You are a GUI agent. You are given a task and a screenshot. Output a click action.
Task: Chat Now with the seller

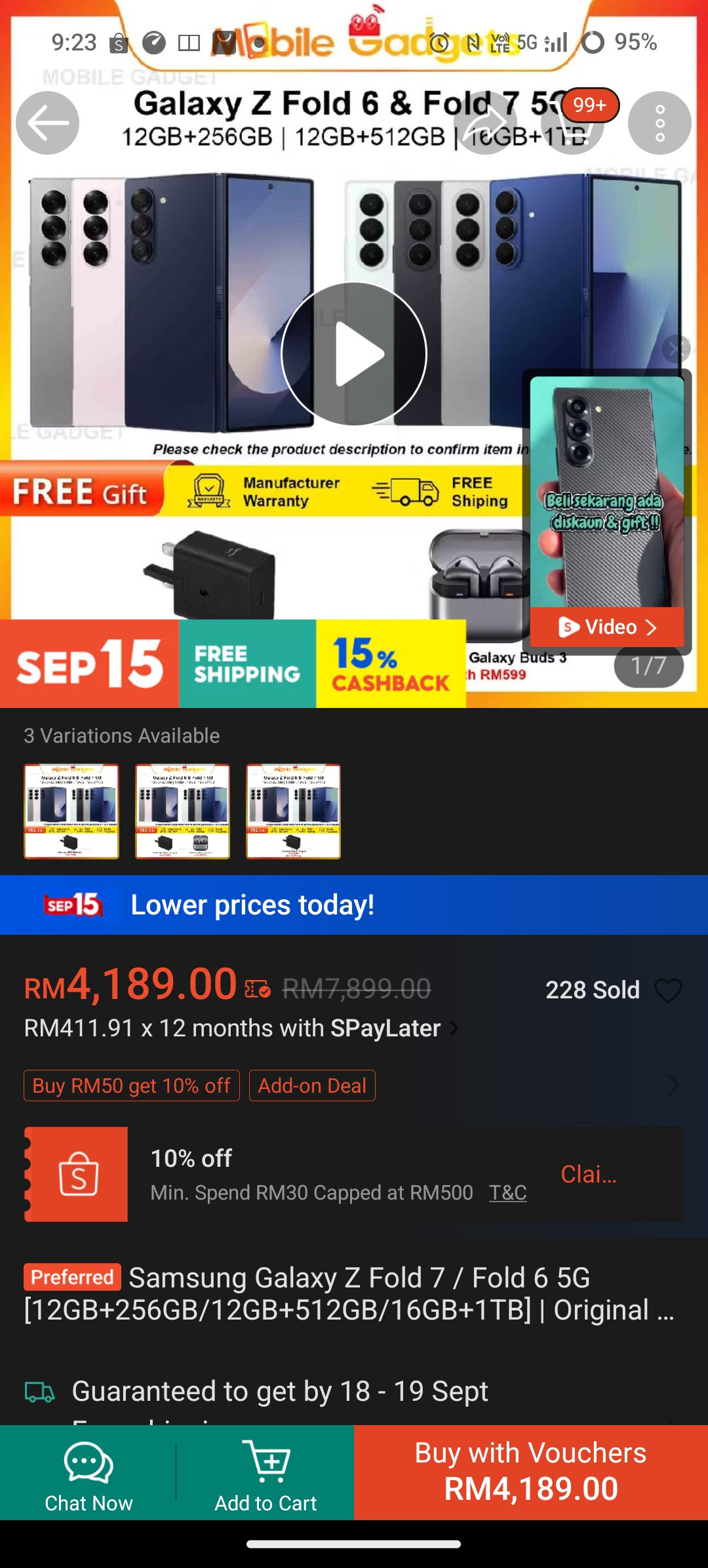click(x=88, y=1473)
